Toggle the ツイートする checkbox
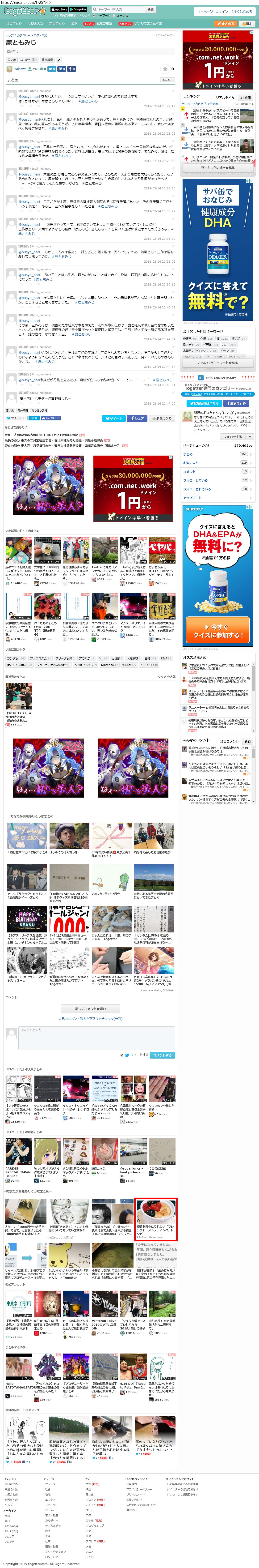The width and height of the screenshot is (259, 1568). pos(122,1055)
